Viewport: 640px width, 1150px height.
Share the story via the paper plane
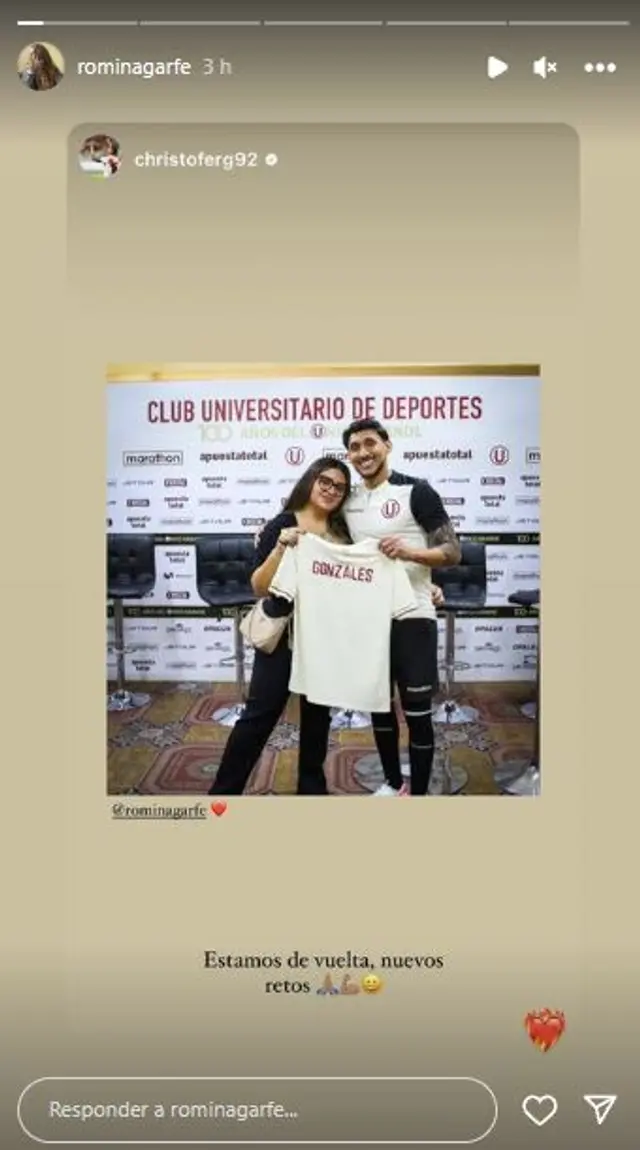[599, 1109]
